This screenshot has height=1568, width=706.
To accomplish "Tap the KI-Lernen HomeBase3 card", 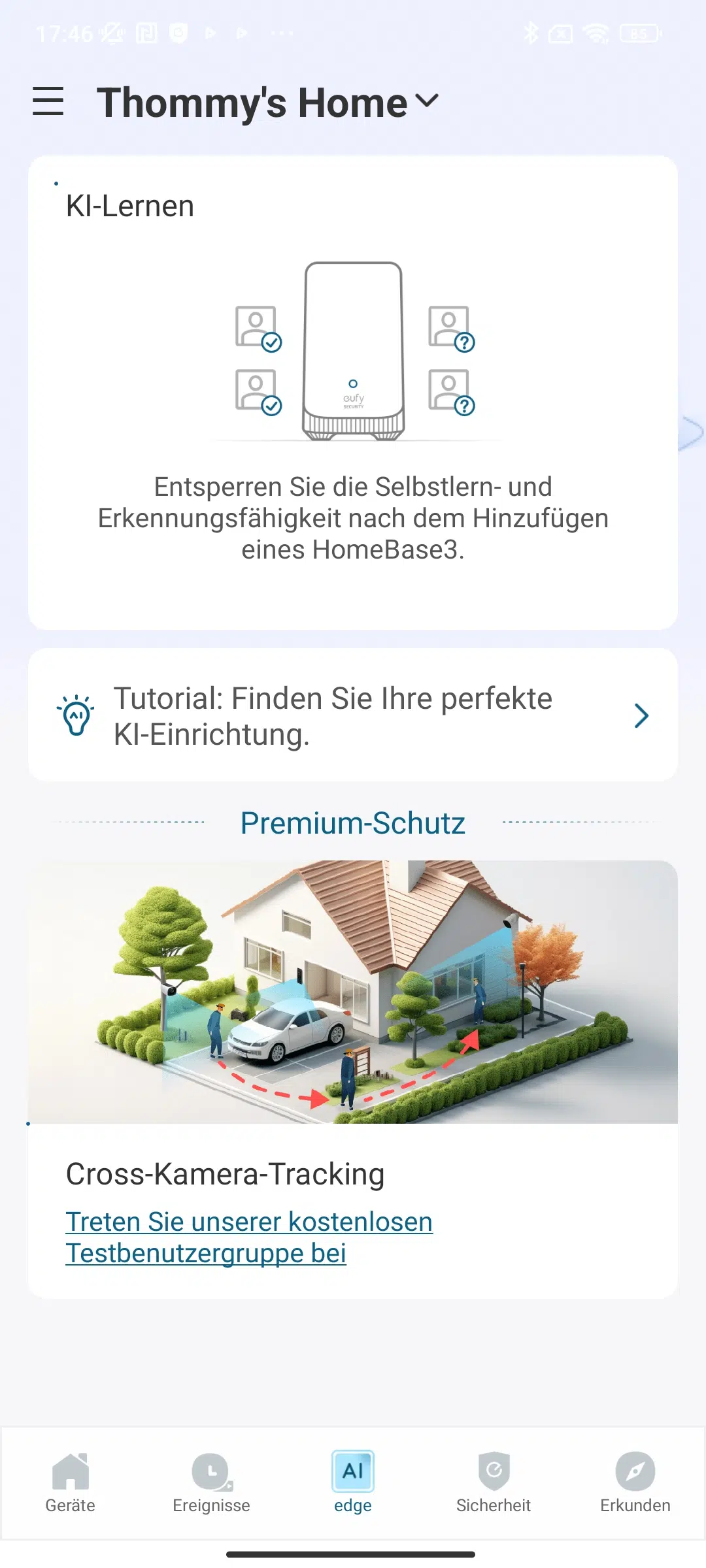I will tap(353, 393).
